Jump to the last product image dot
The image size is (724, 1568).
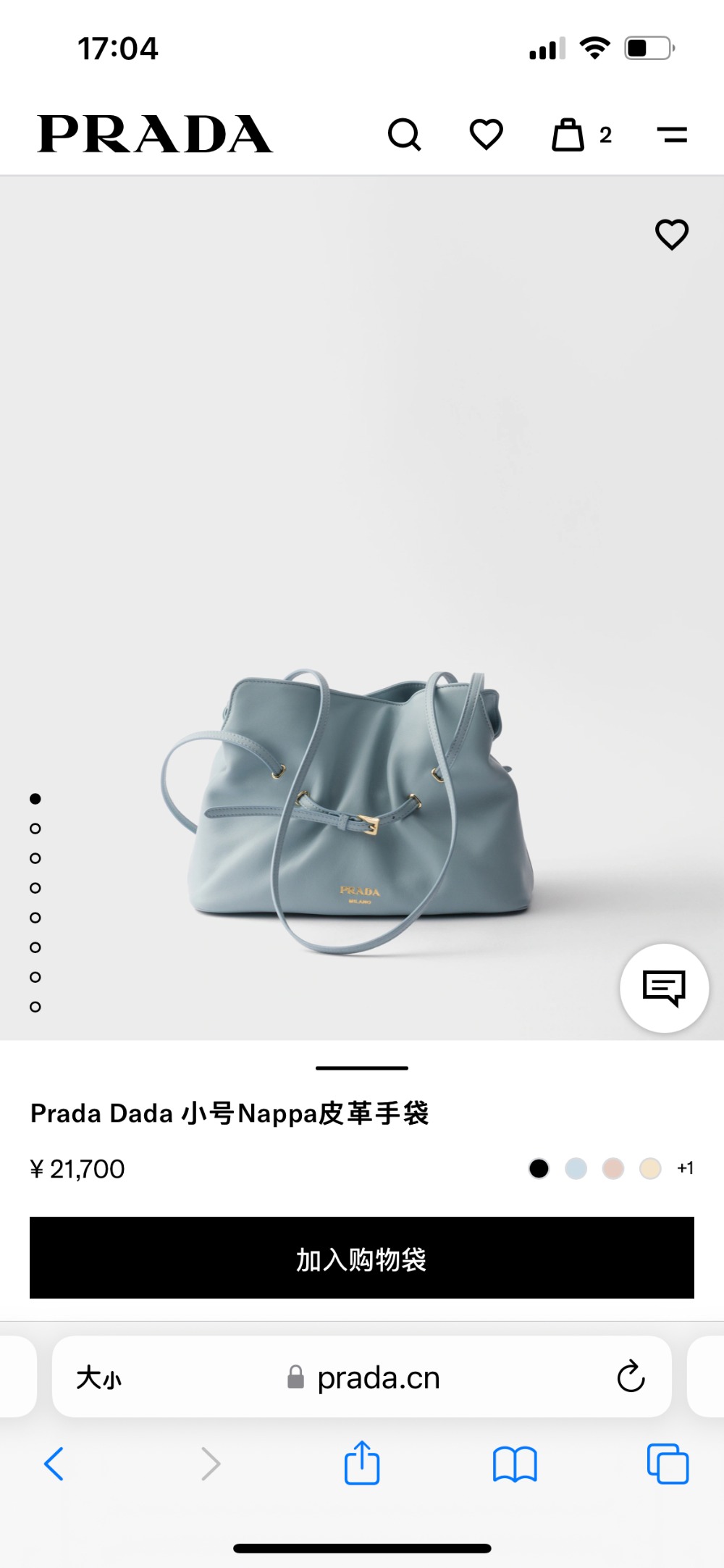(x=35, y=1007)
